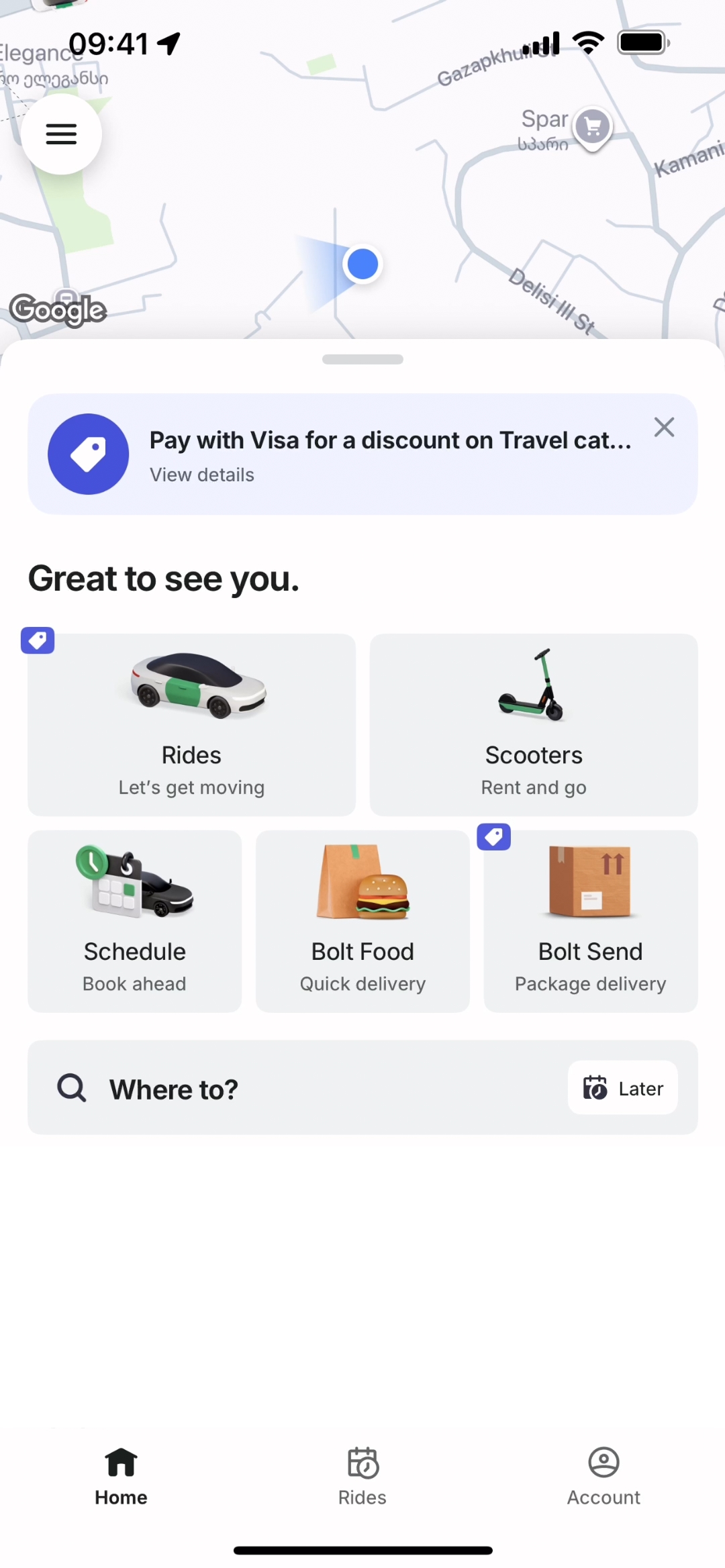Dismiss the Visa discount banner

(x=664, y=427)
